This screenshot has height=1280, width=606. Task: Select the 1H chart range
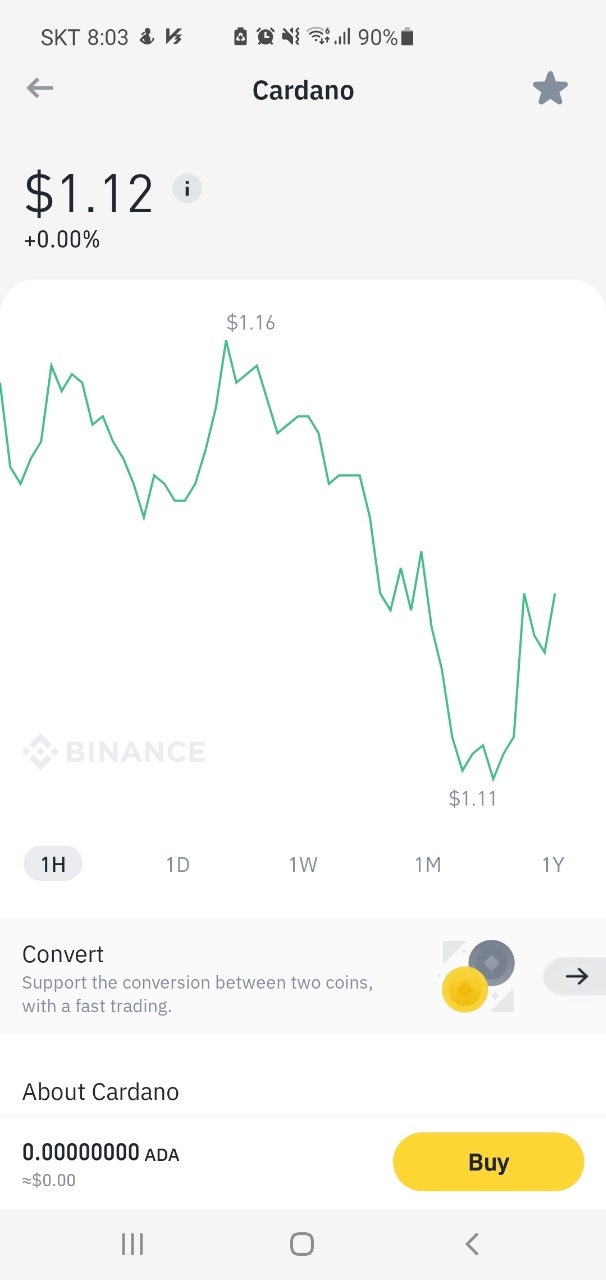[x=53, y=864]
